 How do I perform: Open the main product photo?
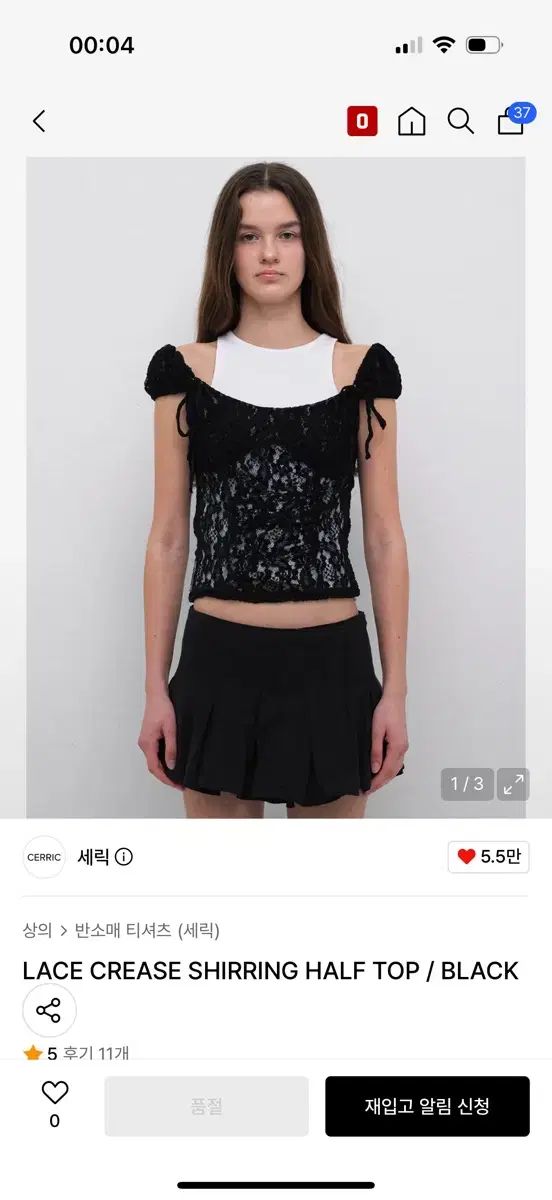(x=276, y=488)
